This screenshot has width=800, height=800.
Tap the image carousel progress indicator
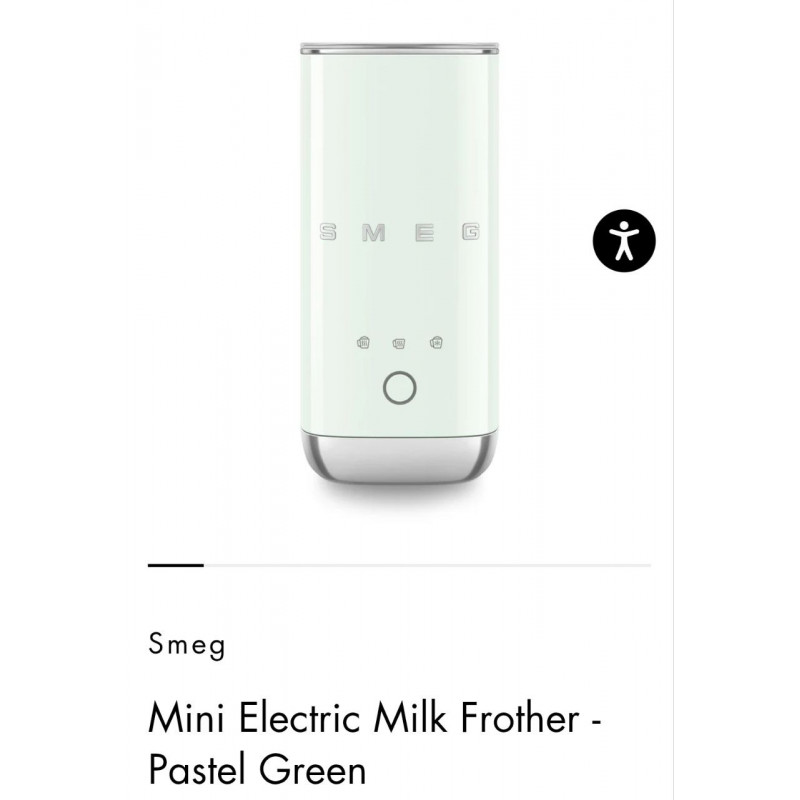tap(176, 565)
